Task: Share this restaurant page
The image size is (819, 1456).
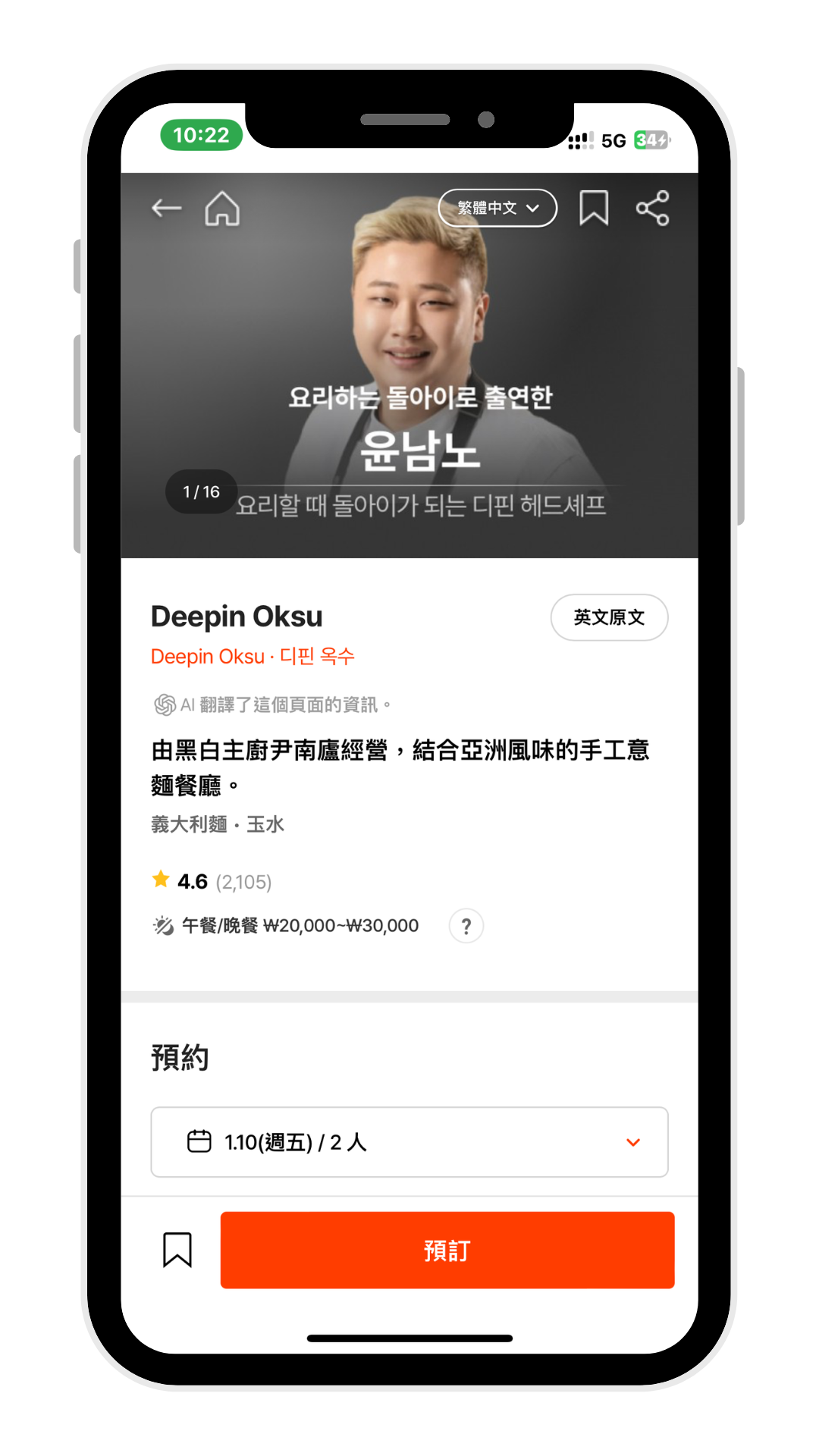Action: [652, 208]
